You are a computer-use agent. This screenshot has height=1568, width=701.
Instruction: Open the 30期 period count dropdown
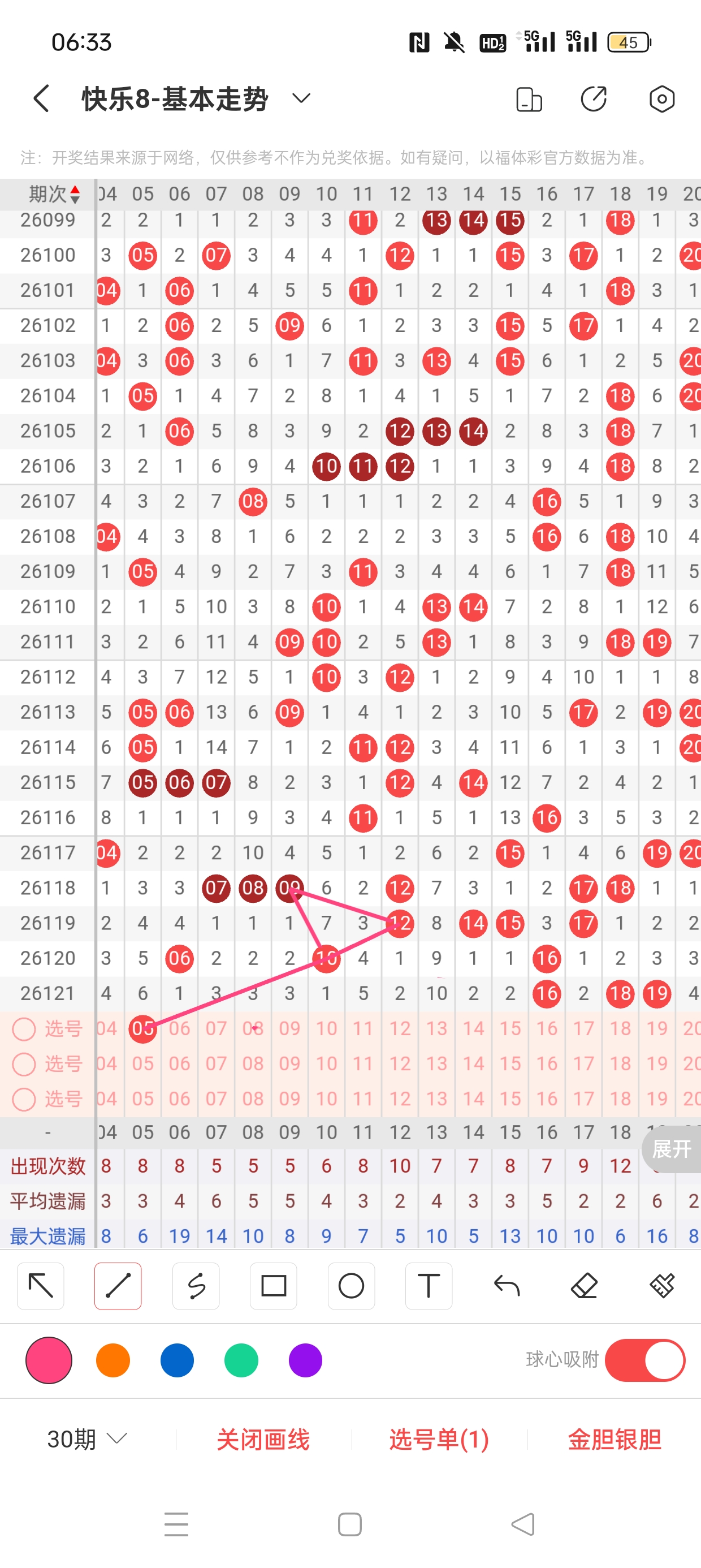[x=87, y=1439]
